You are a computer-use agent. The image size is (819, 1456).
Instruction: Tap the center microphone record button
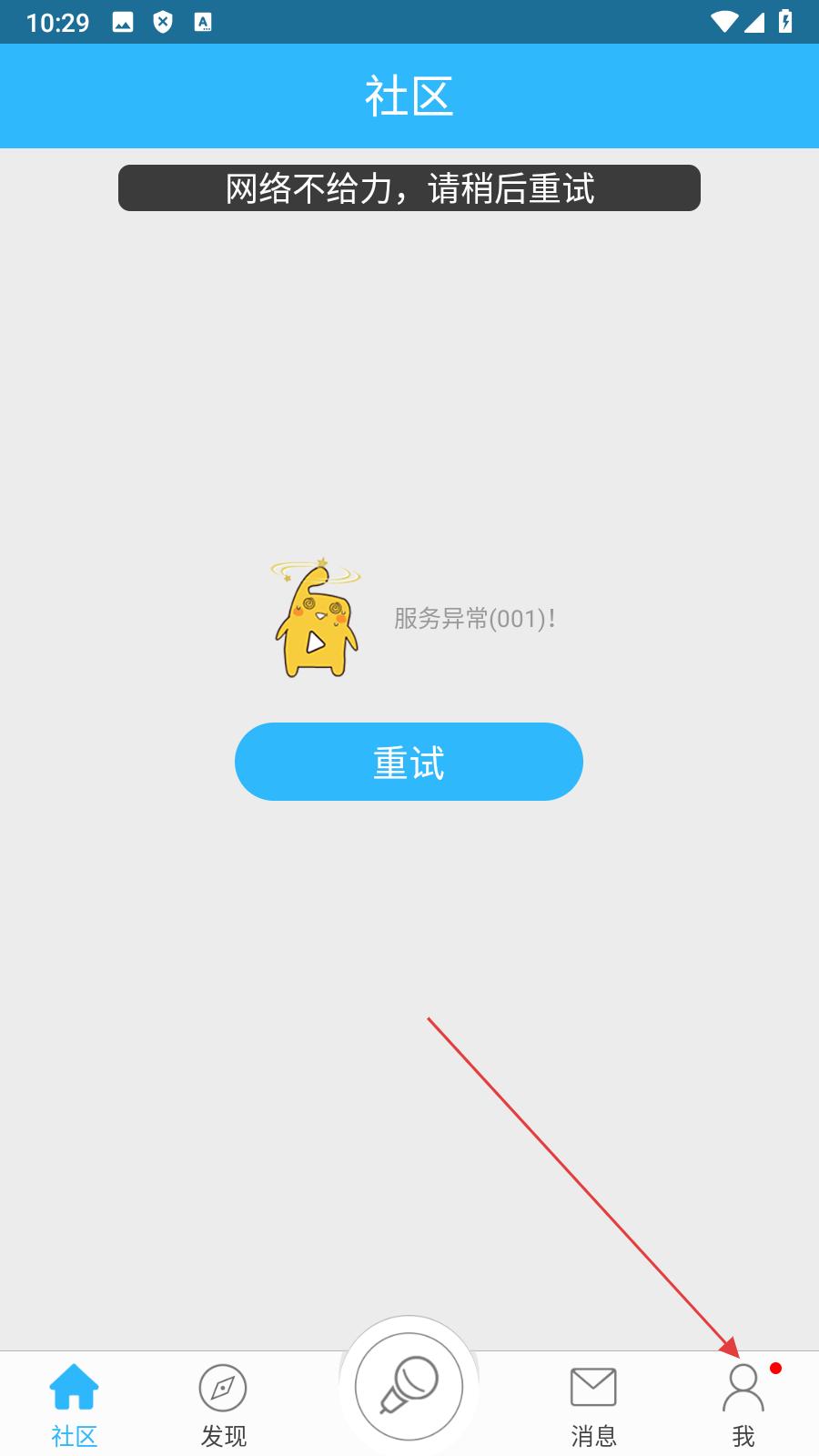pos(409,1387)
